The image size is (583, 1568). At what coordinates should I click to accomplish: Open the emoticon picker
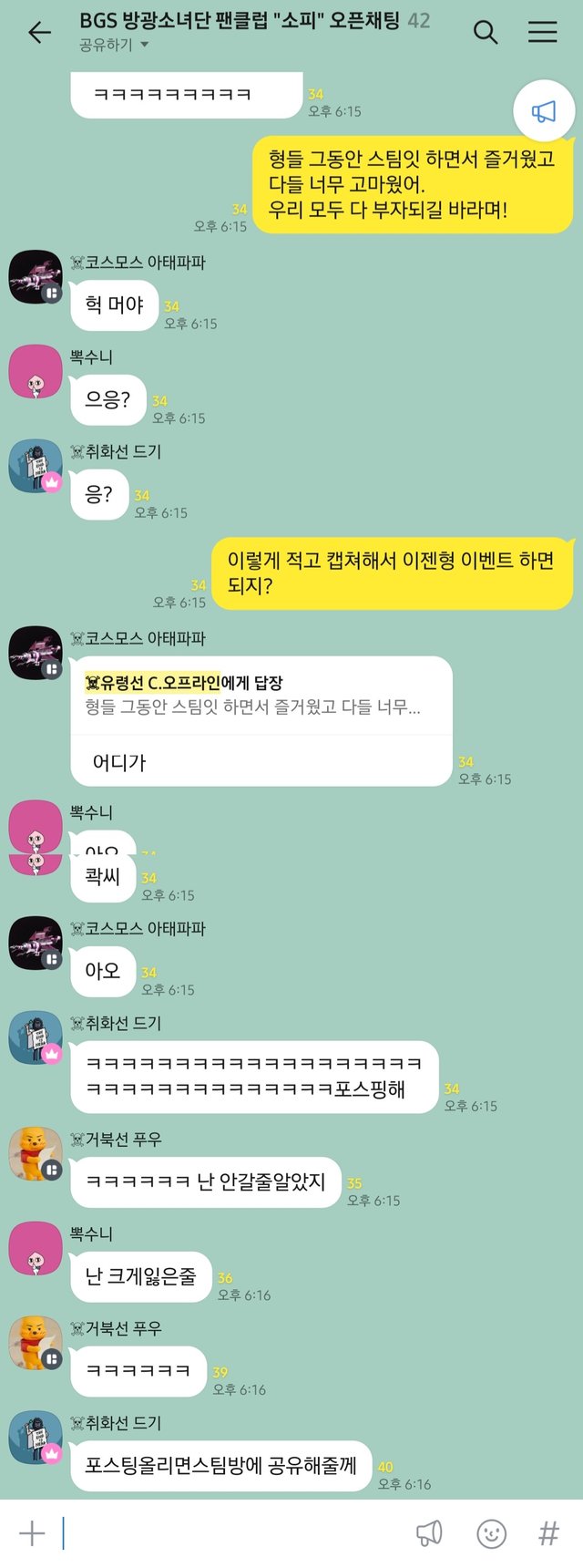click(x=491, y=1533)
